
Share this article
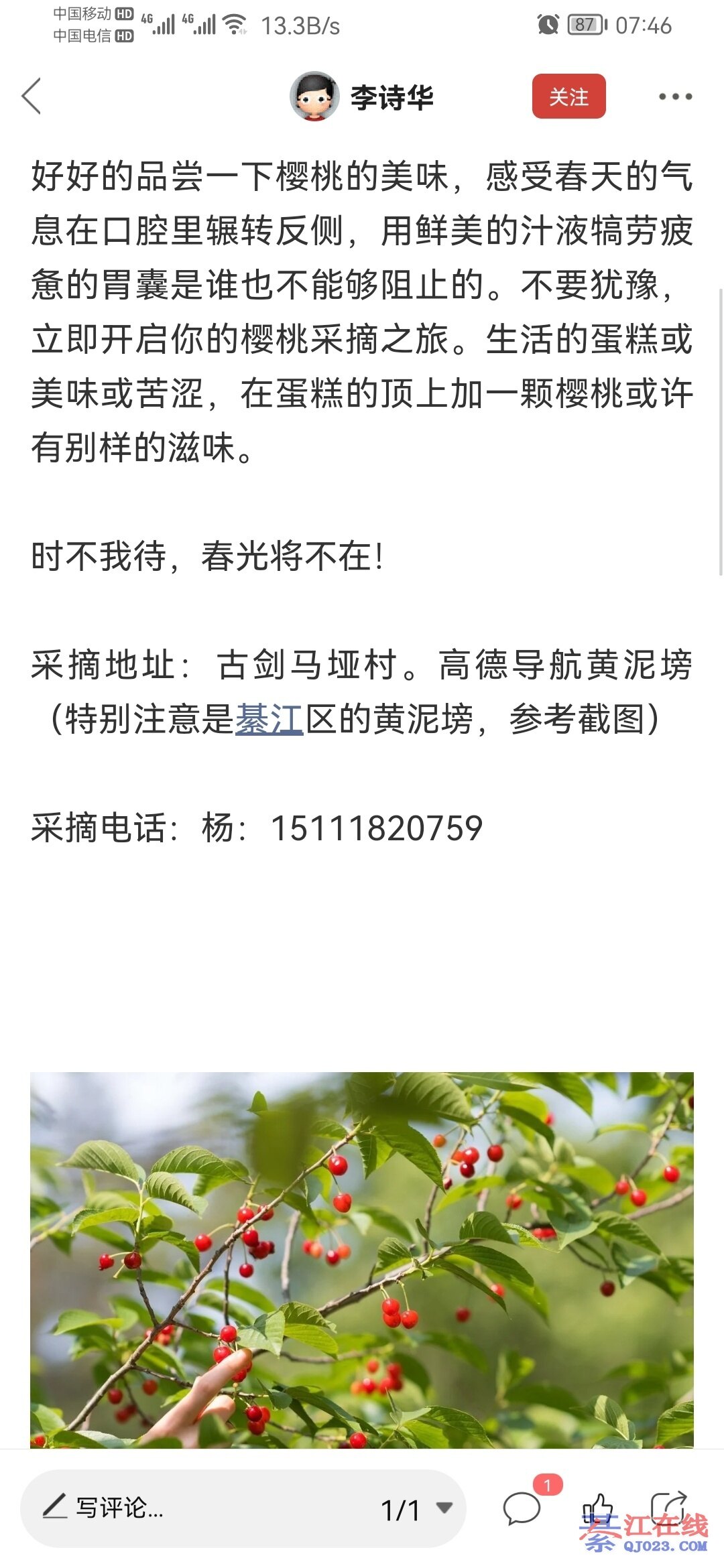pos(668,1508)
